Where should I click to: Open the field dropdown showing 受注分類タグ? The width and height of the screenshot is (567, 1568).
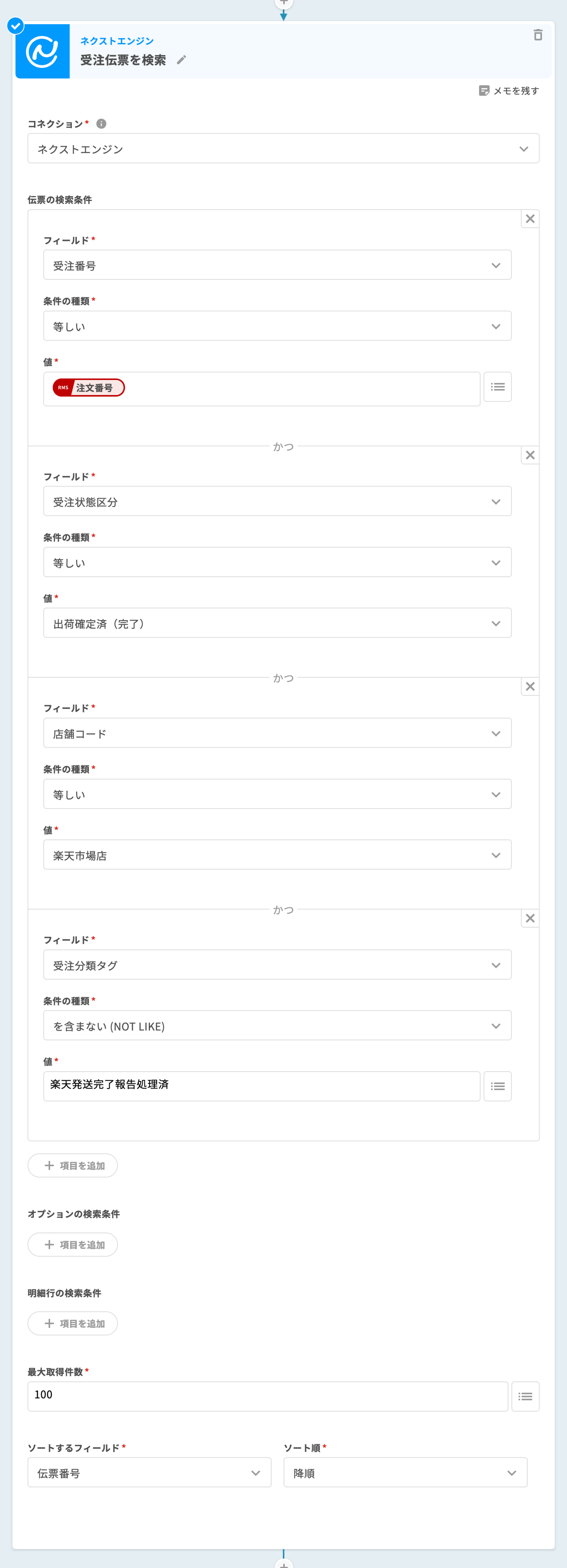pyautogui.click(x=277, y=965)
